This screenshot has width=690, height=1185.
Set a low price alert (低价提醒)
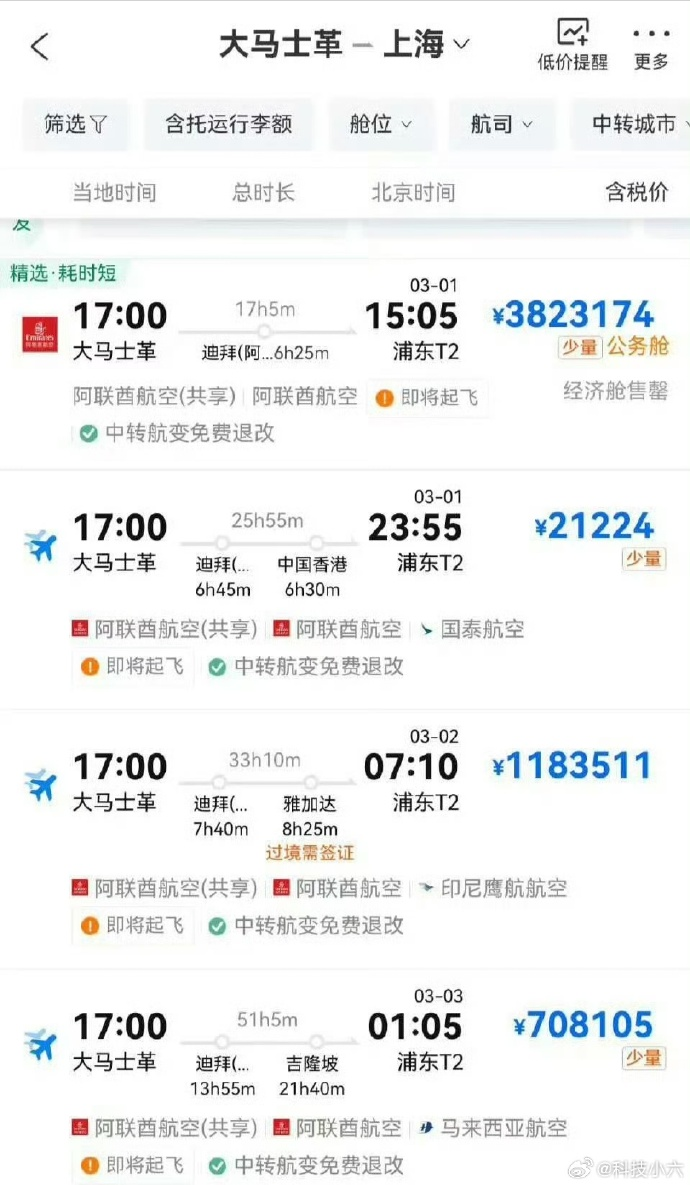pyautogui.click(x=573, y=45)
